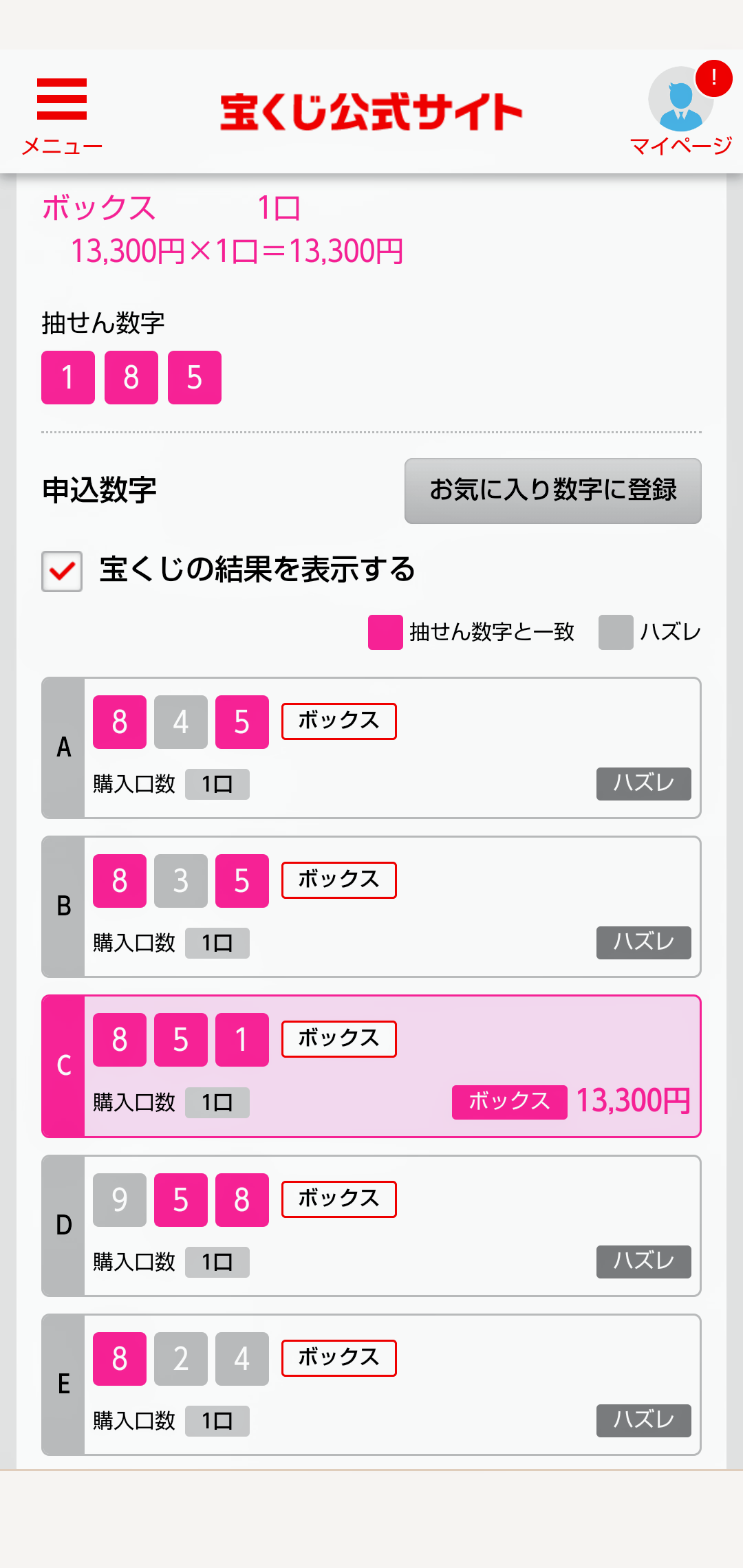The height and width of the screenshot is (1568, 743).
Task: Tap お気に入り数字に登録 button
Action: click(553, 491)
